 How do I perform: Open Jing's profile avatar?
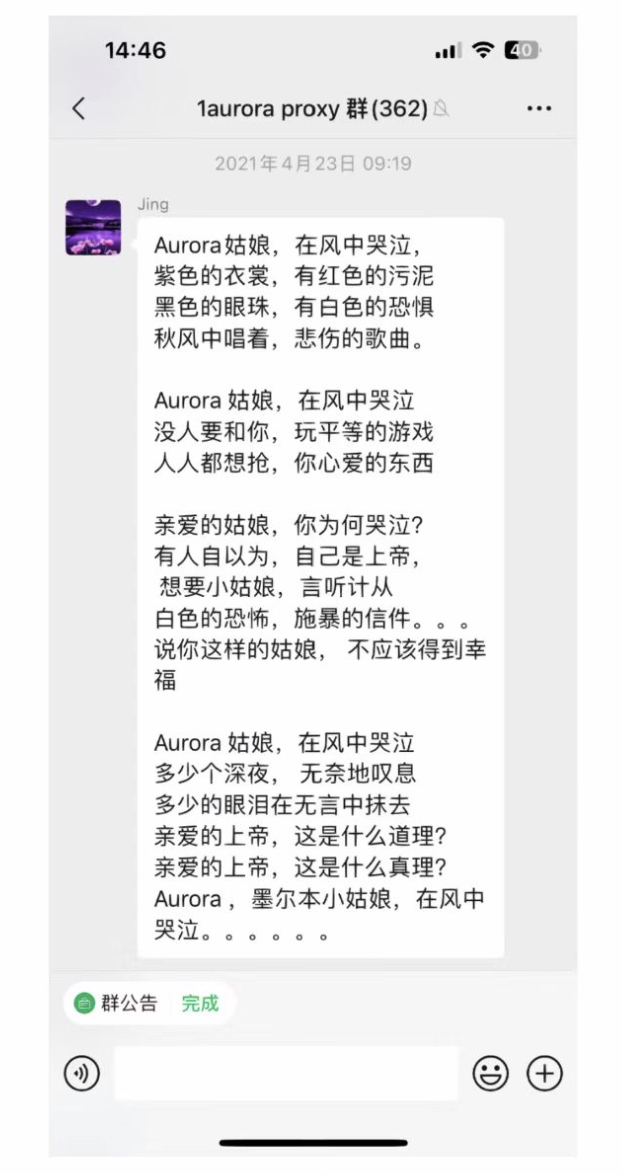(x=94, y=228)
